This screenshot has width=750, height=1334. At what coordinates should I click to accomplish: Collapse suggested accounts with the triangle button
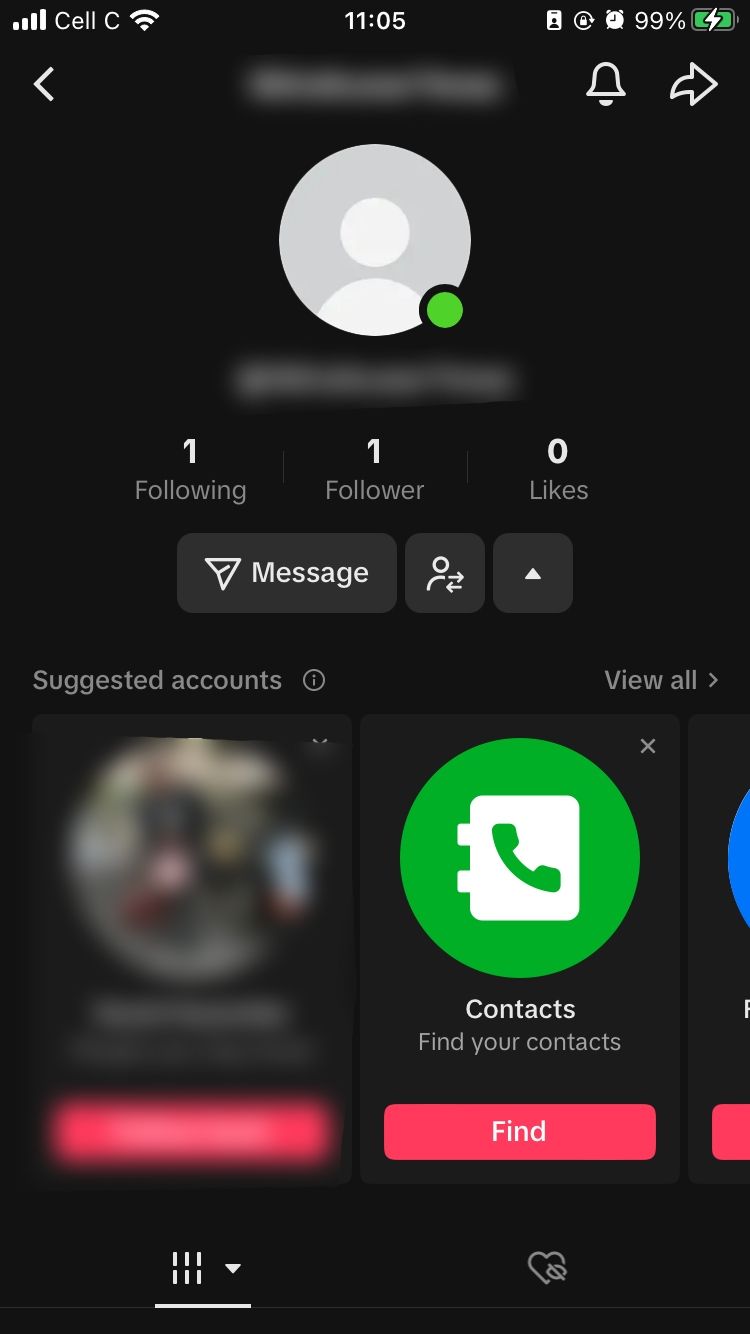coord(533,573)
